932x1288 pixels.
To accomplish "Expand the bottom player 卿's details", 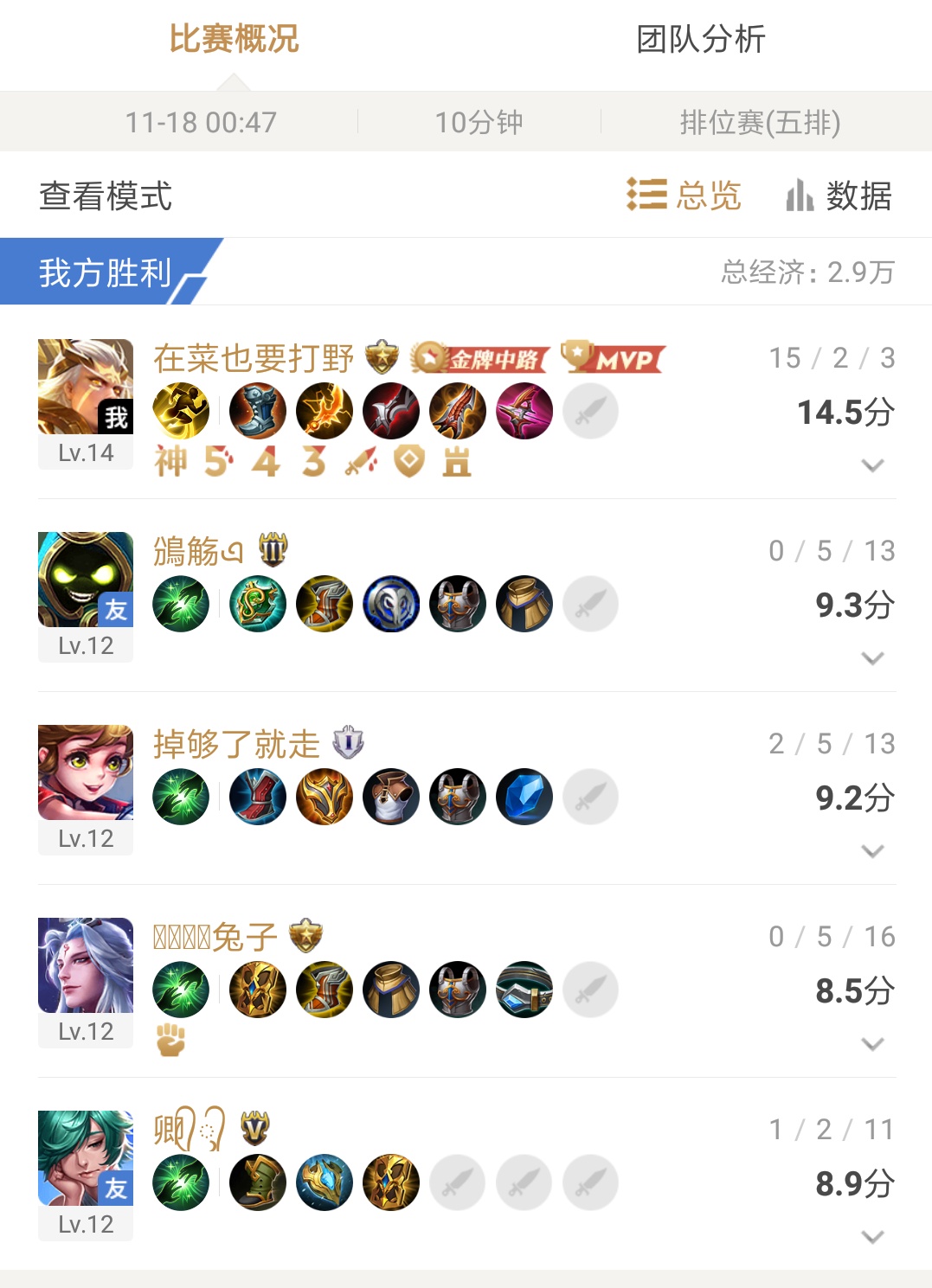I will (x=874, y=1235).
